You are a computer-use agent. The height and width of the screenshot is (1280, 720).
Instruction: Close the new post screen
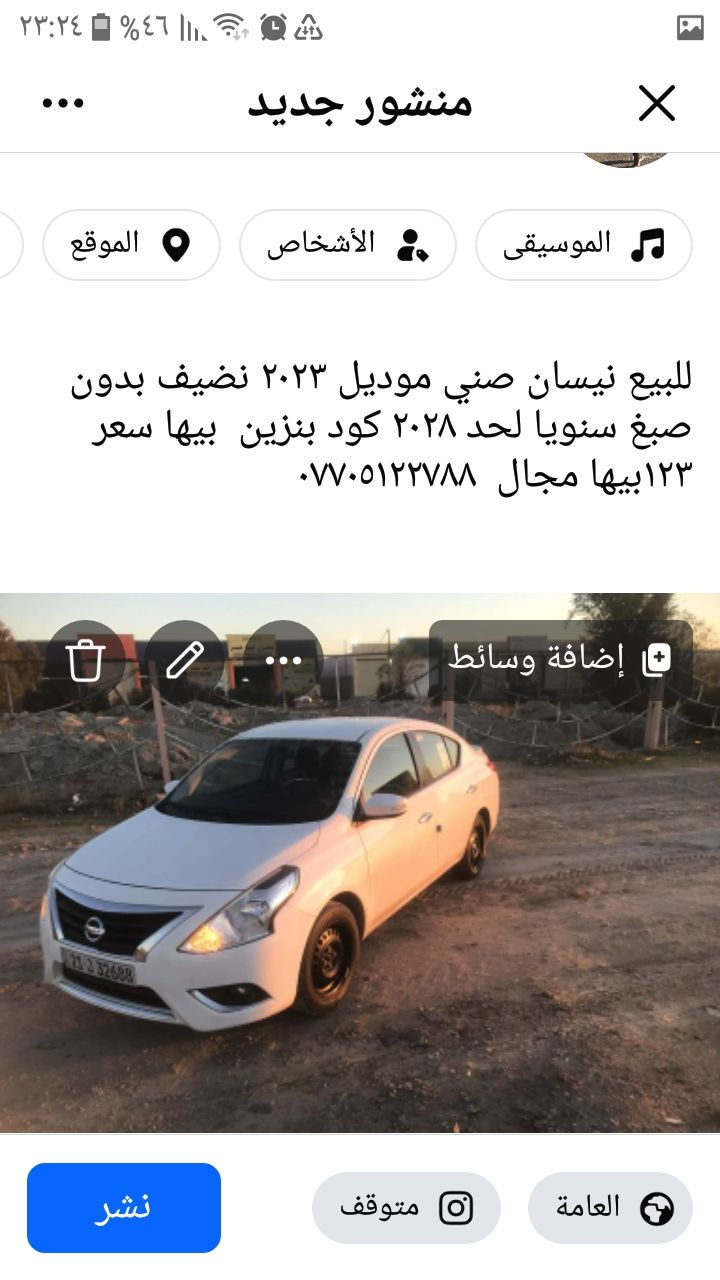point(656,103)
